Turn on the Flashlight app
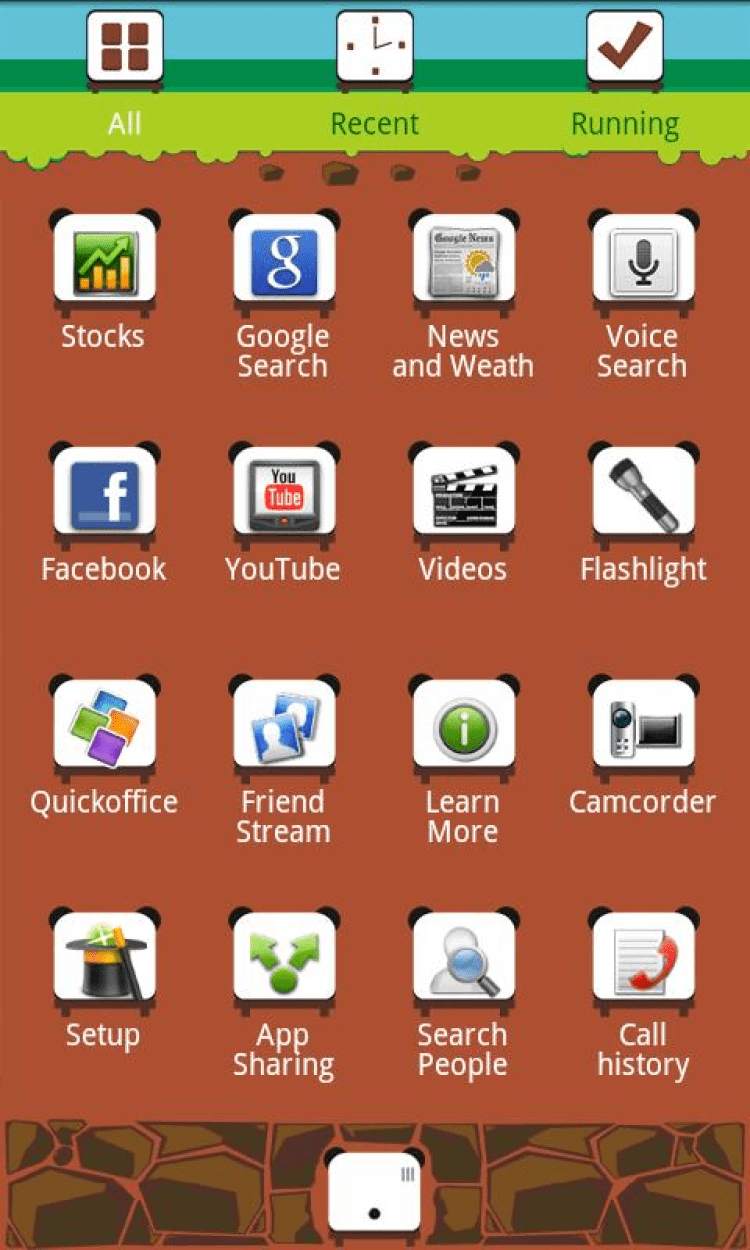The image size is (750, 1250). tap(642, 493)
